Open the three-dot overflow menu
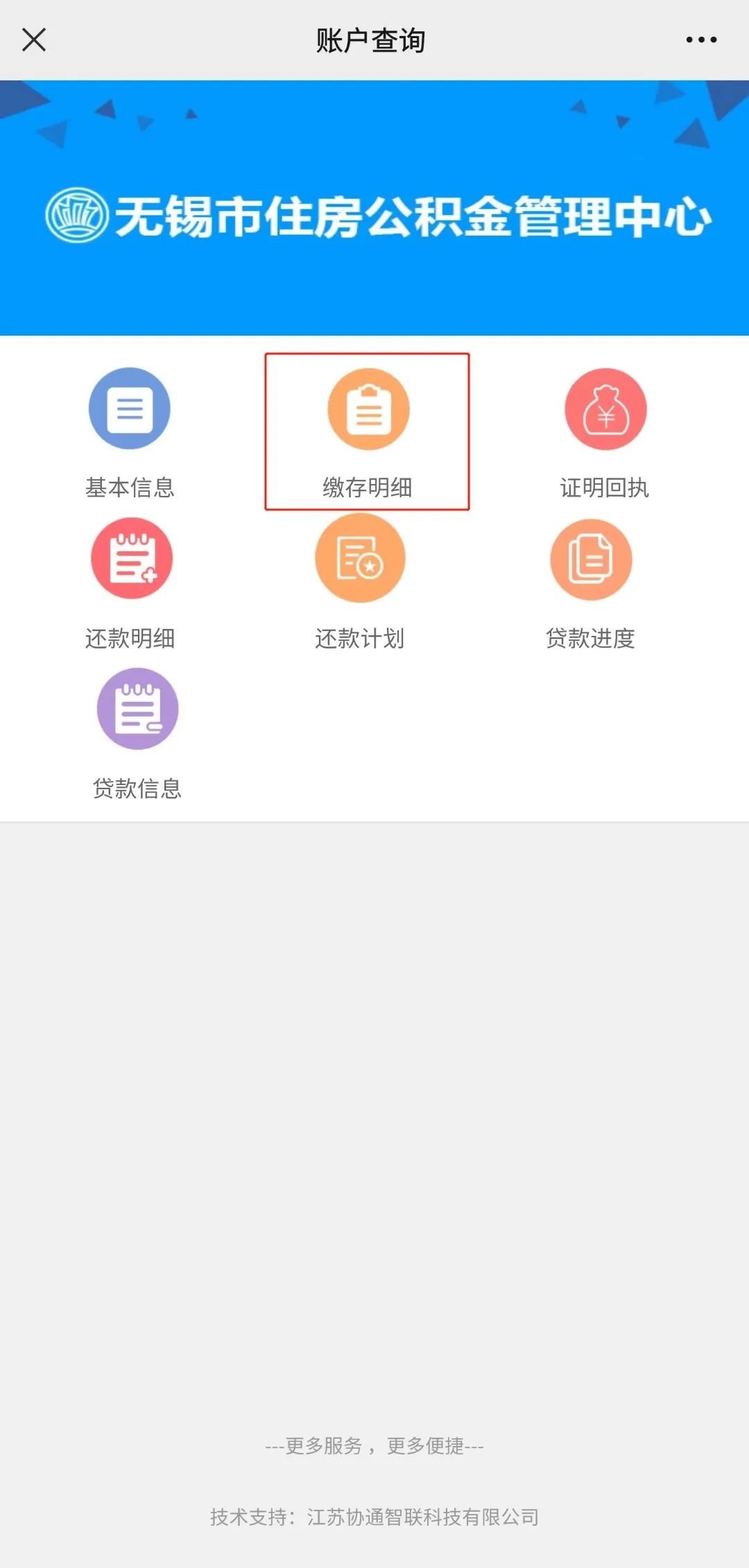This screenshot has height=1568, width=749. click(701, 40)
